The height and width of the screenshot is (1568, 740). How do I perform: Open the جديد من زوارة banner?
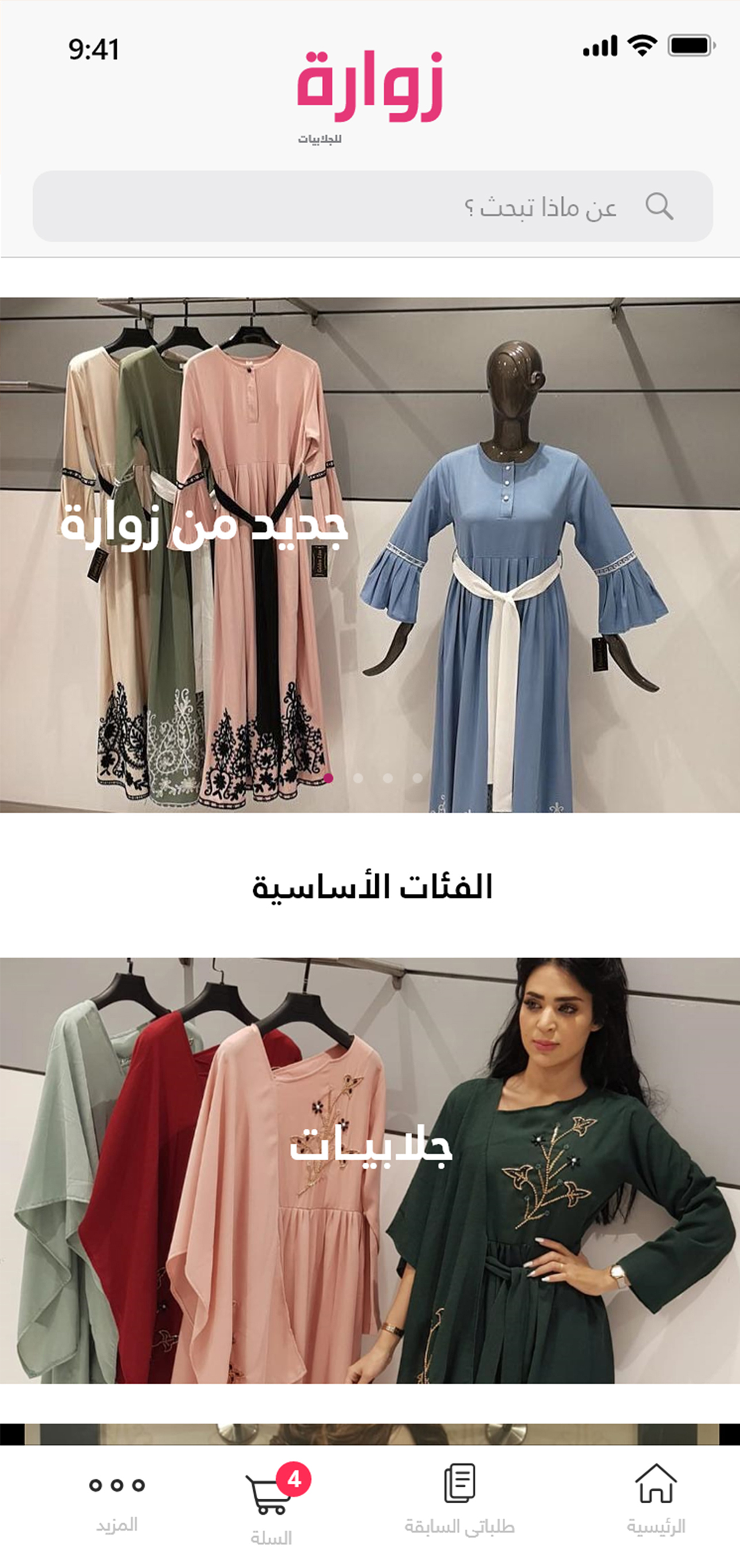pos(370,554)
